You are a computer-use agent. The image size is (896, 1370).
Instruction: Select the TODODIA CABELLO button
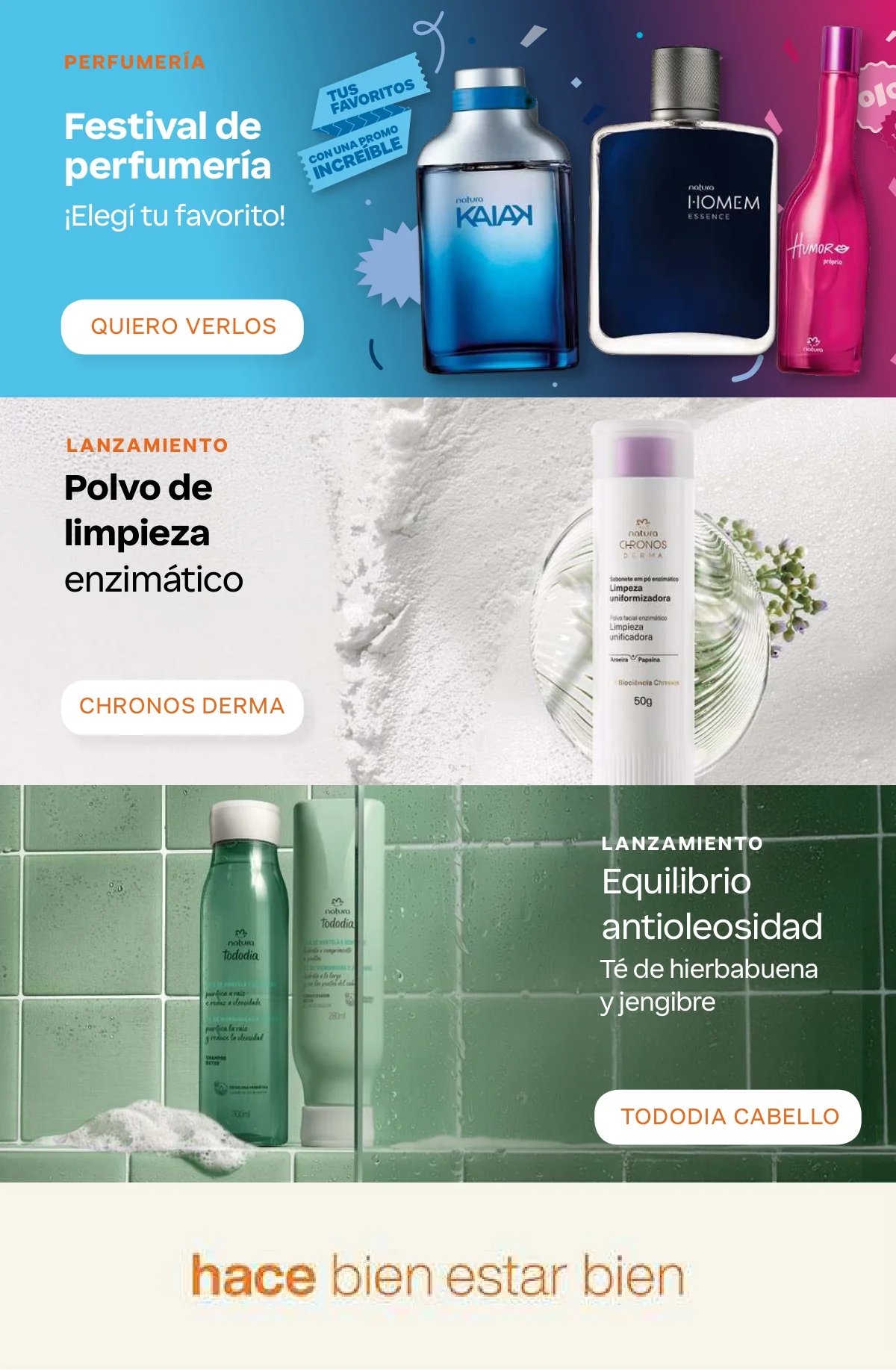(x=728, y=1117)
